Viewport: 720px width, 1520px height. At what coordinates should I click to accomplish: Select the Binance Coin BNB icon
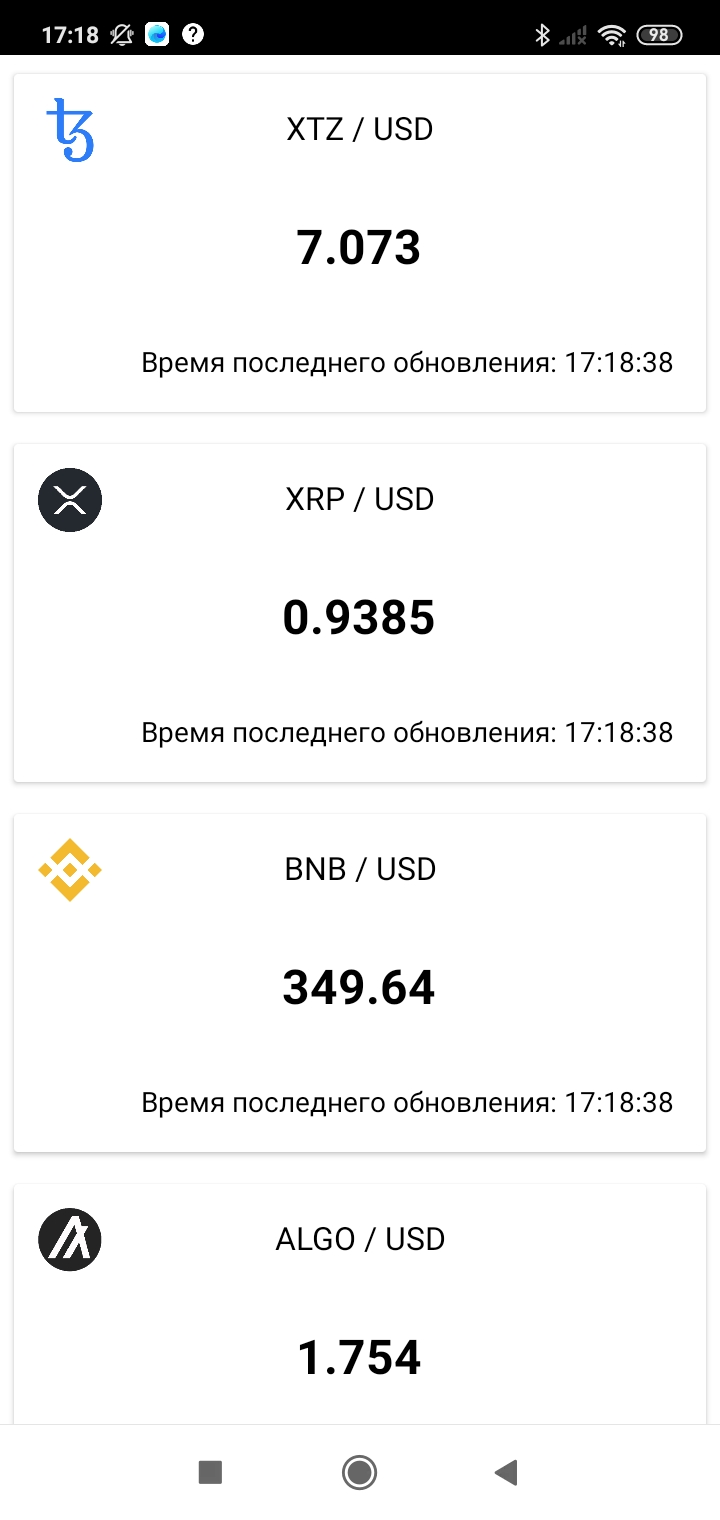coord(68,869)
